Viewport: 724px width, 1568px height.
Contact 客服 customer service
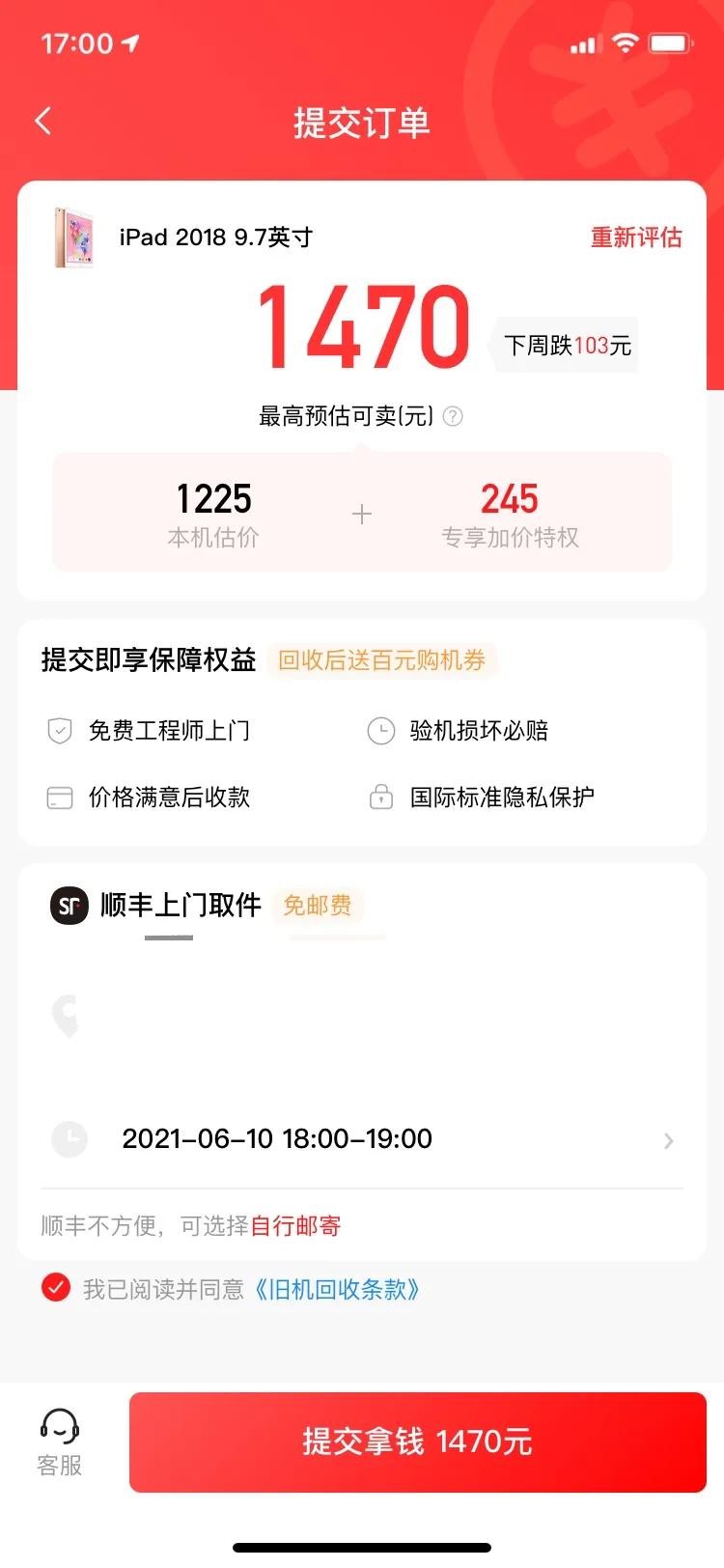point(60,1442)
